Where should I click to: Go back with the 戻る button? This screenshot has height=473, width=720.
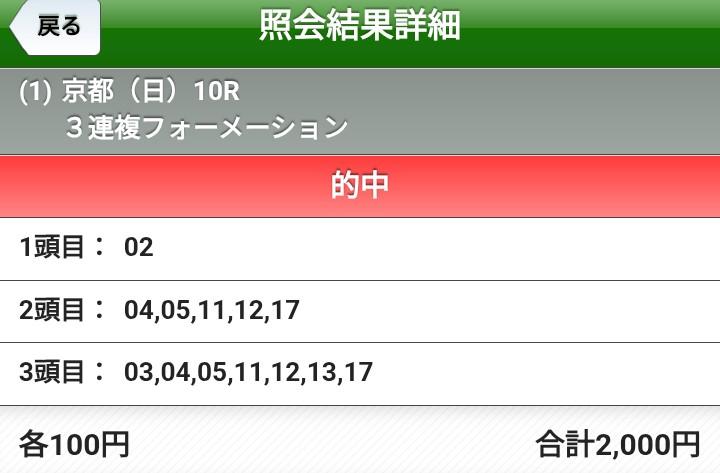point(55,27)
